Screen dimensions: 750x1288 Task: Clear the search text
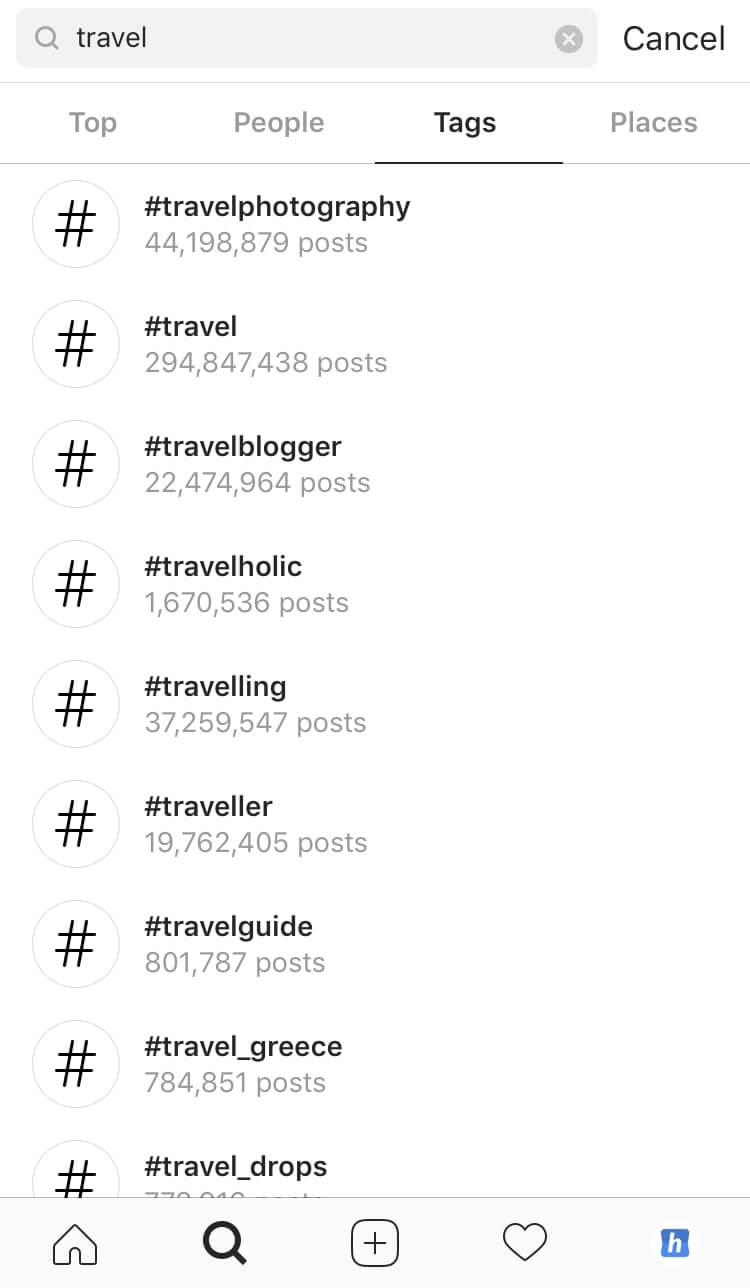[568, 39]
